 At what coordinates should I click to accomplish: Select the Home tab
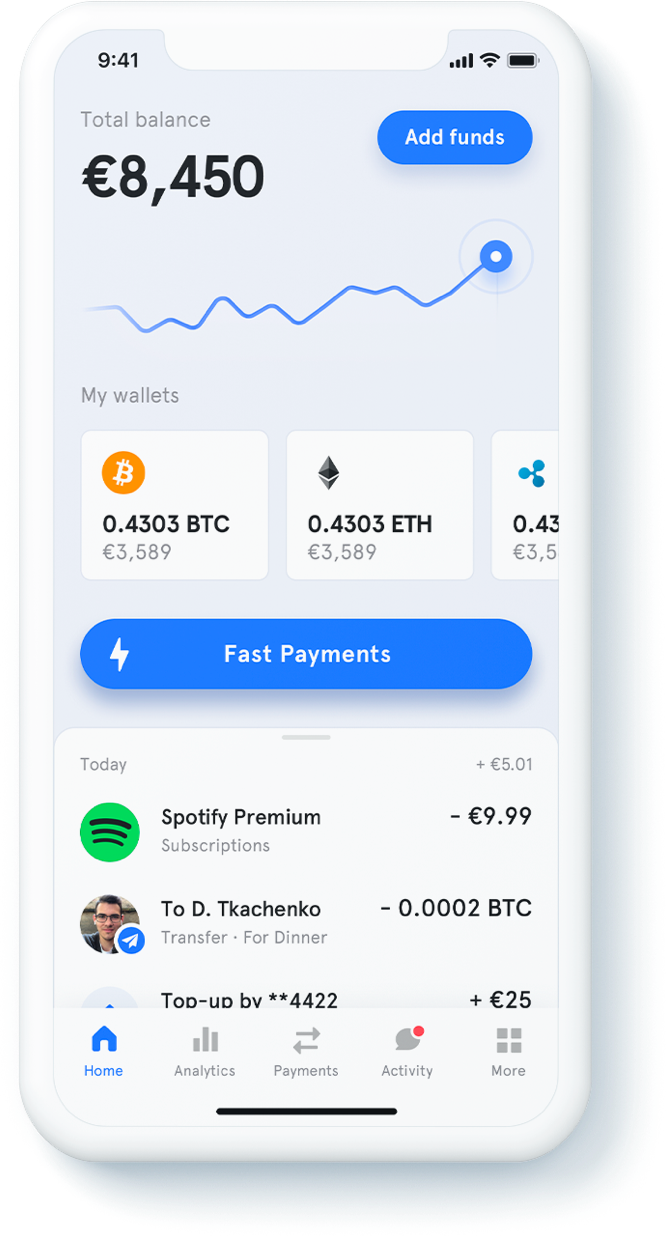(103, 1052)
